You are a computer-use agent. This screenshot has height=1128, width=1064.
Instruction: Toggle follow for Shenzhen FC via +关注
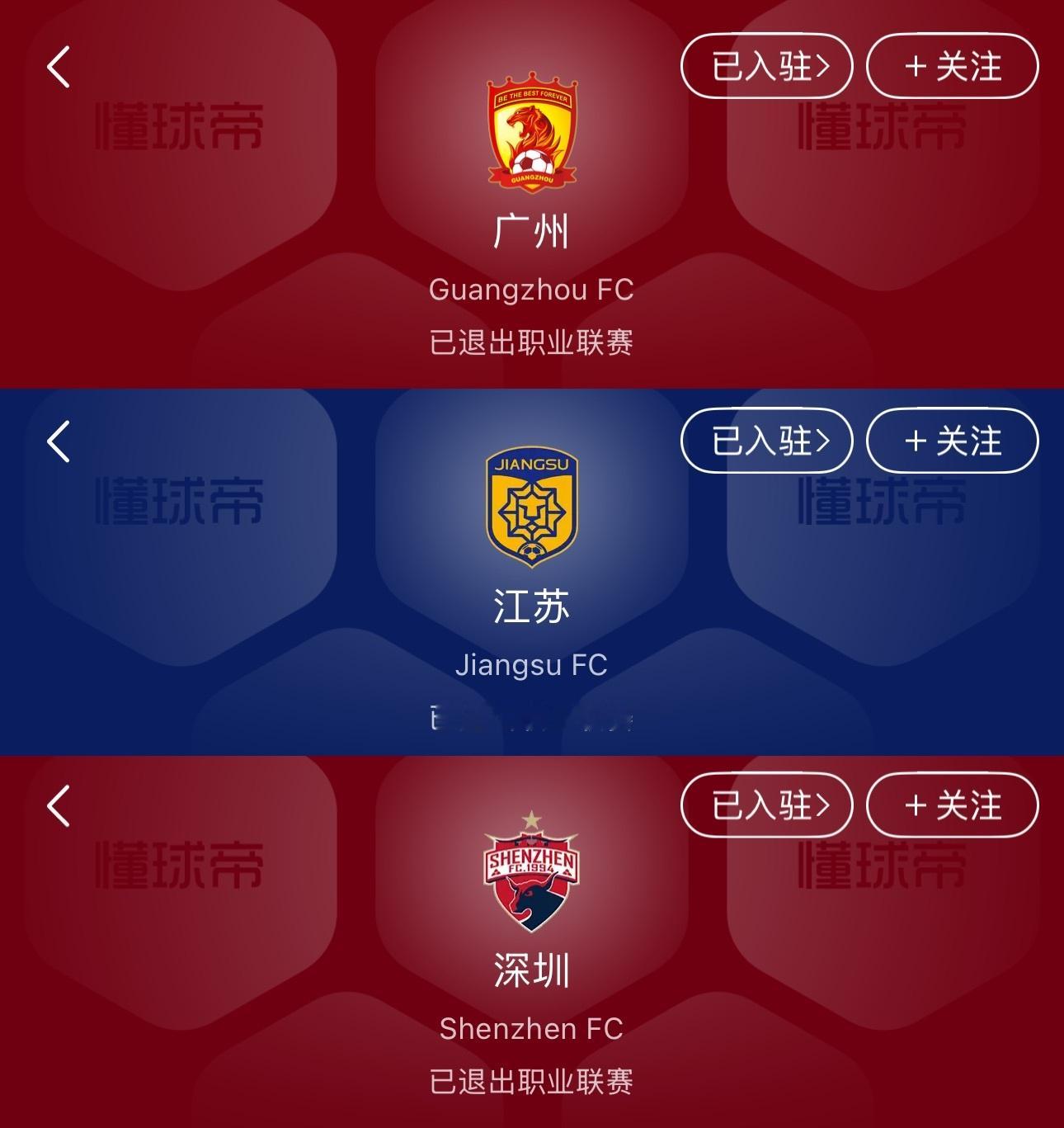pos(952,807)
